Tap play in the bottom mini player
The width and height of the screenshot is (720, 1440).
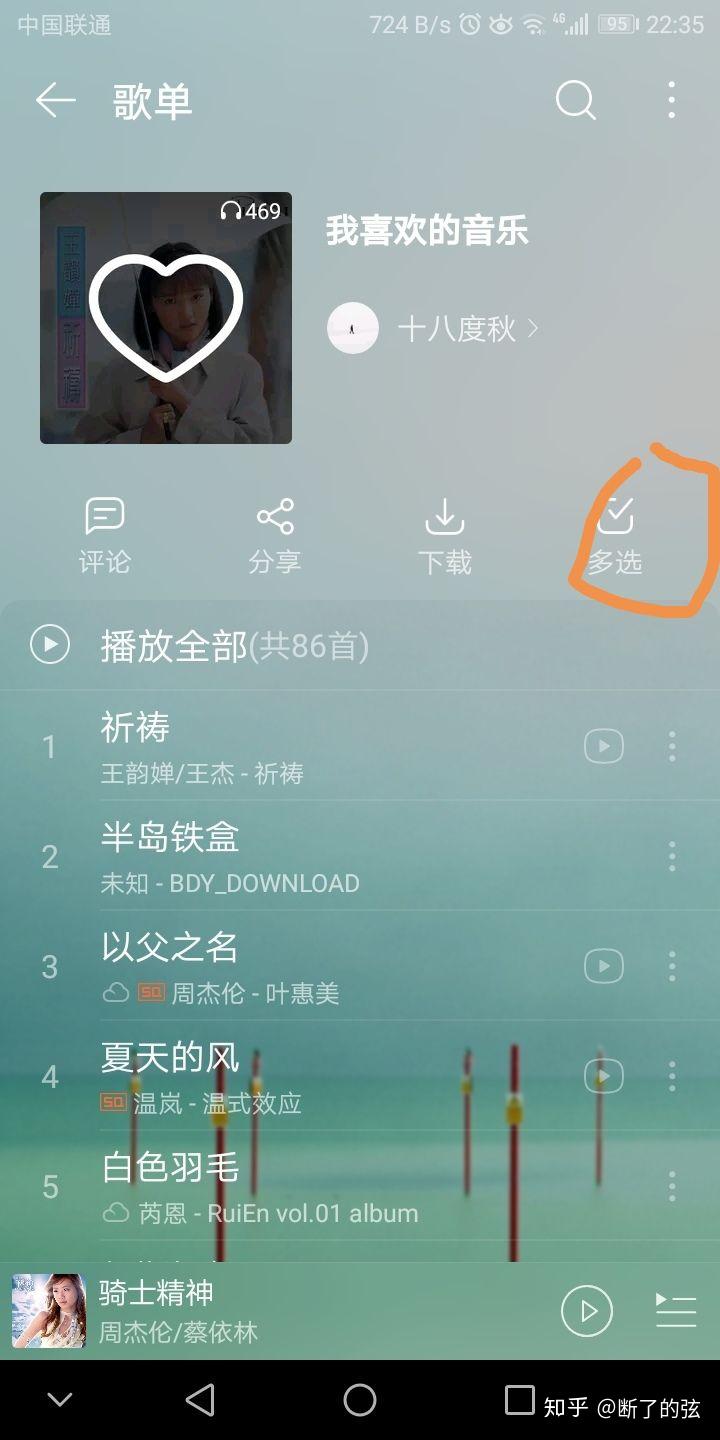tap(586, 1311)
